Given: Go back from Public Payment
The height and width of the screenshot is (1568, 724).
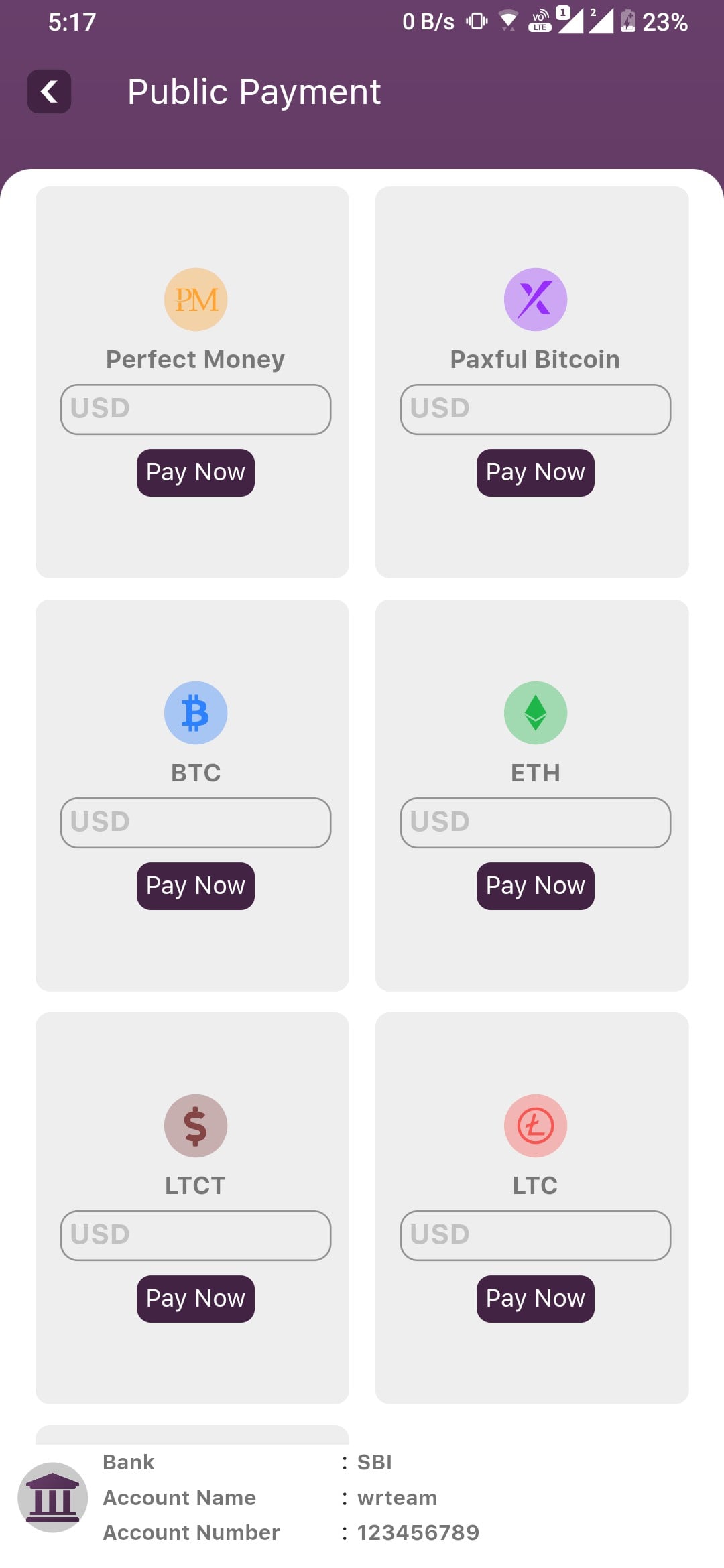Looking at the screenshot, I should (x=49, y=91).
